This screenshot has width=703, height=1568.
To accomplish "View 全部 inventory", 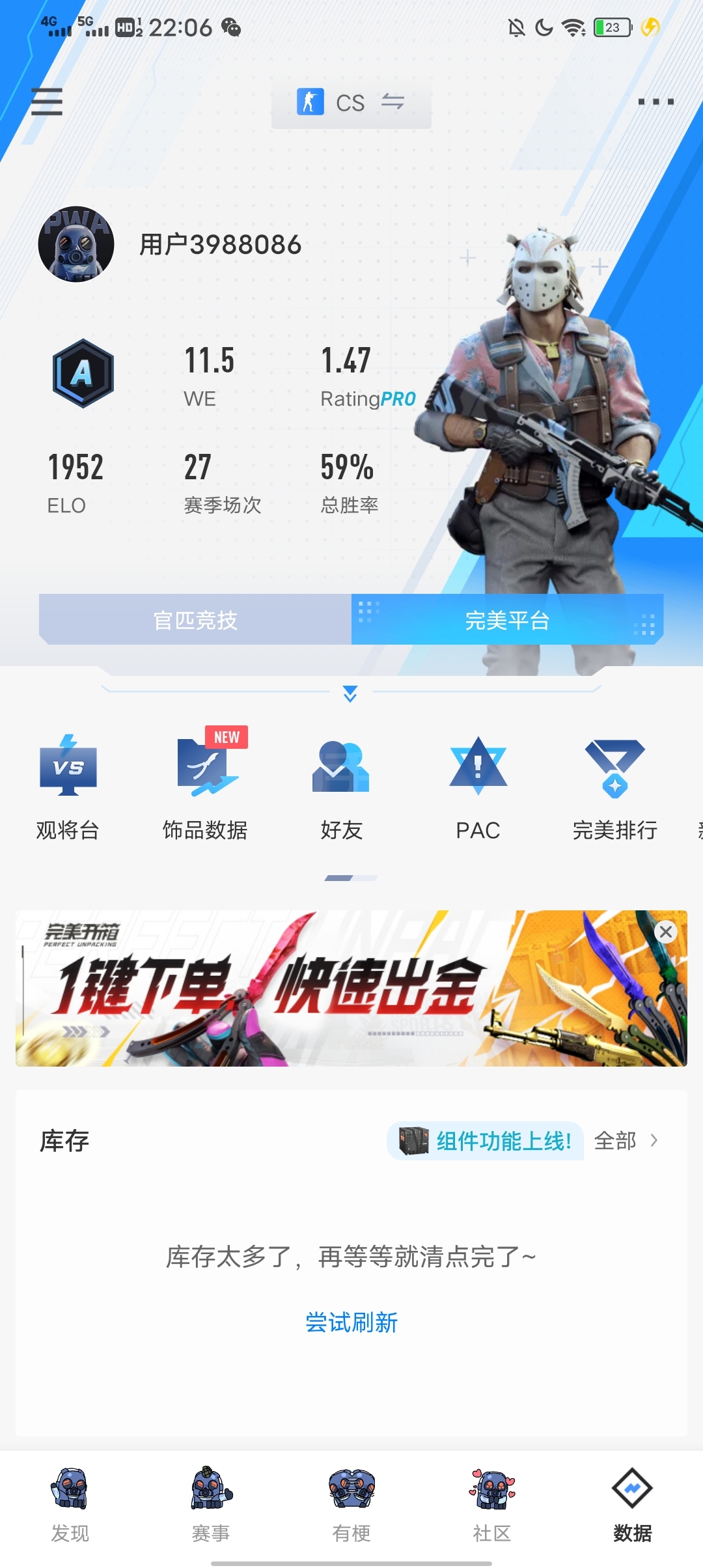I will point(626,1141).
